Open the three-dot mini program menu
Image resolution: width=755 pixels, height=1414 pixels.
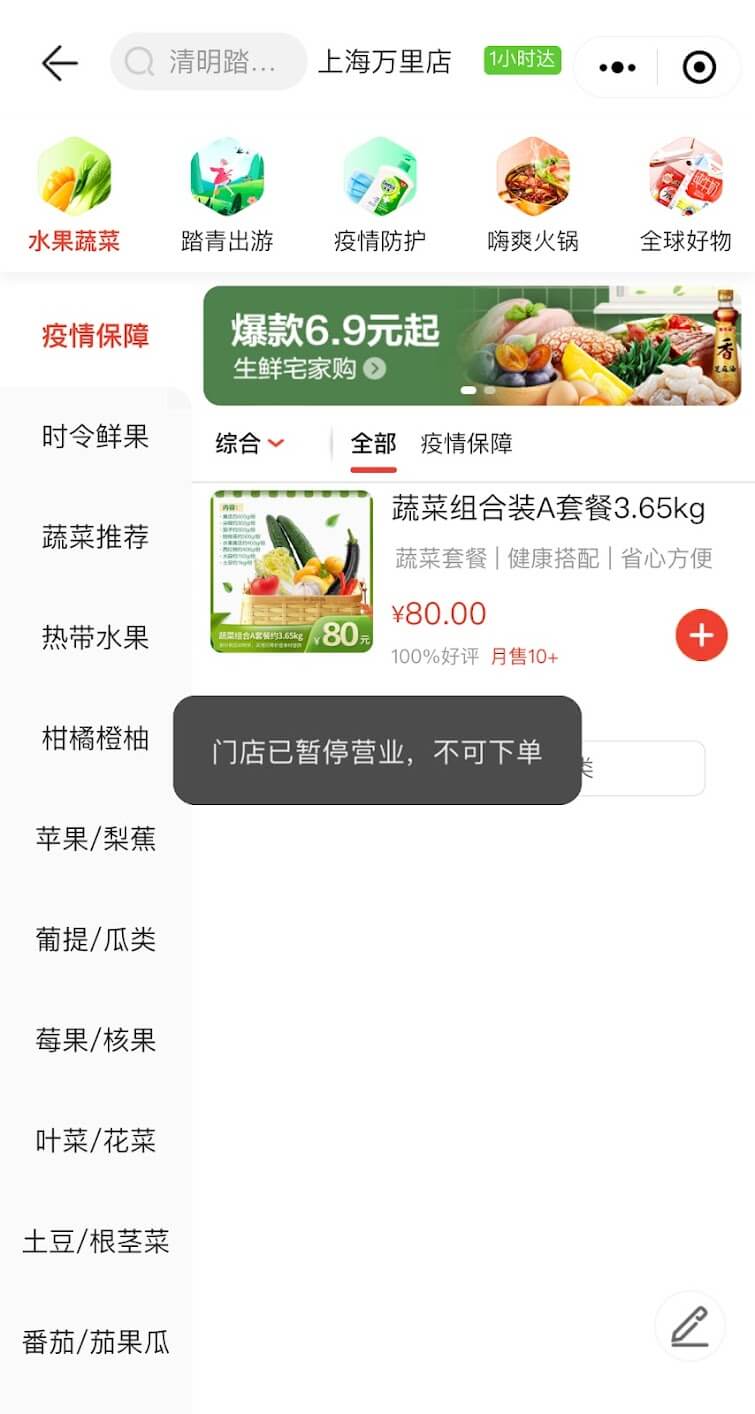pos(617,67)
